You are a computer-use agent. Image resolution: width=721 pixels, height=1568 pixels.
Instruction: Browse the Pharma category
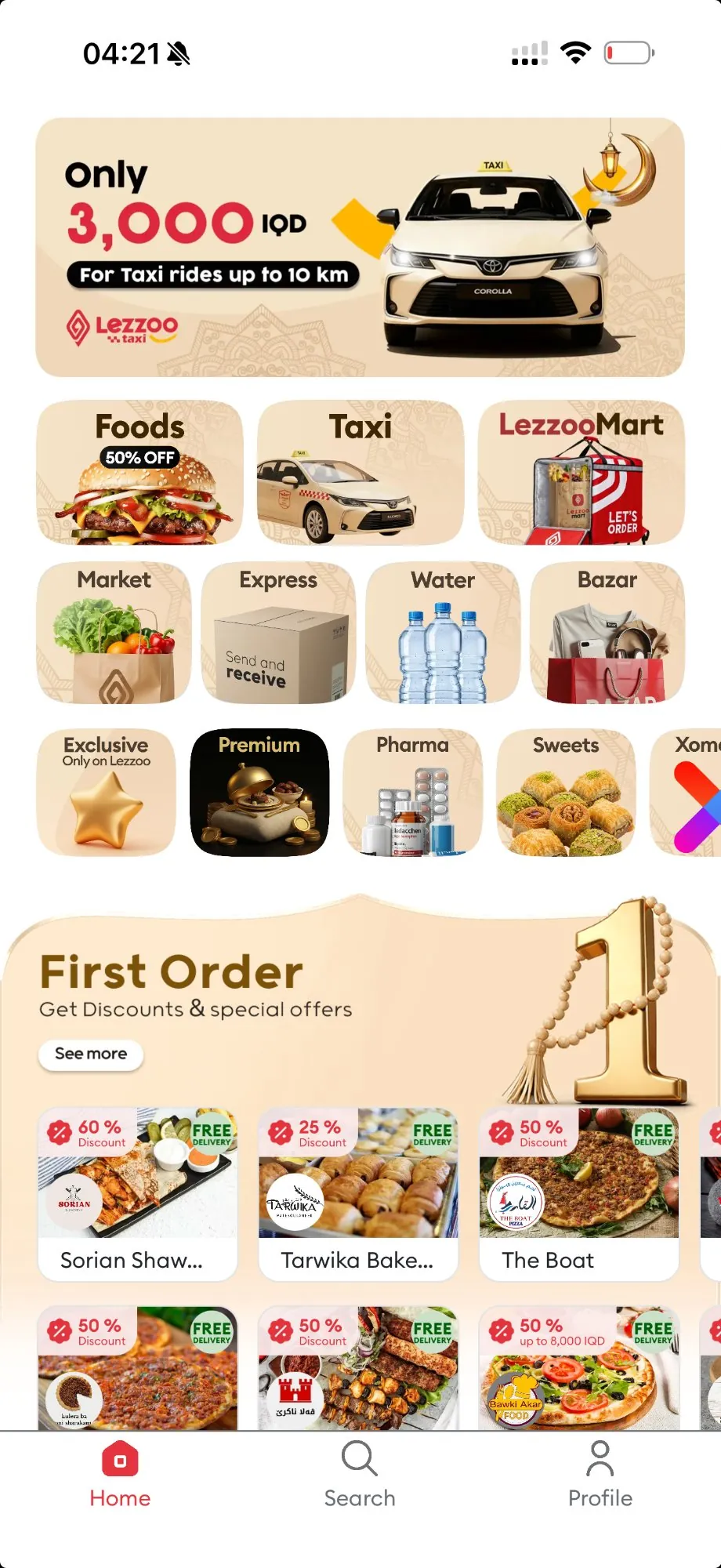tap(412, 793)
